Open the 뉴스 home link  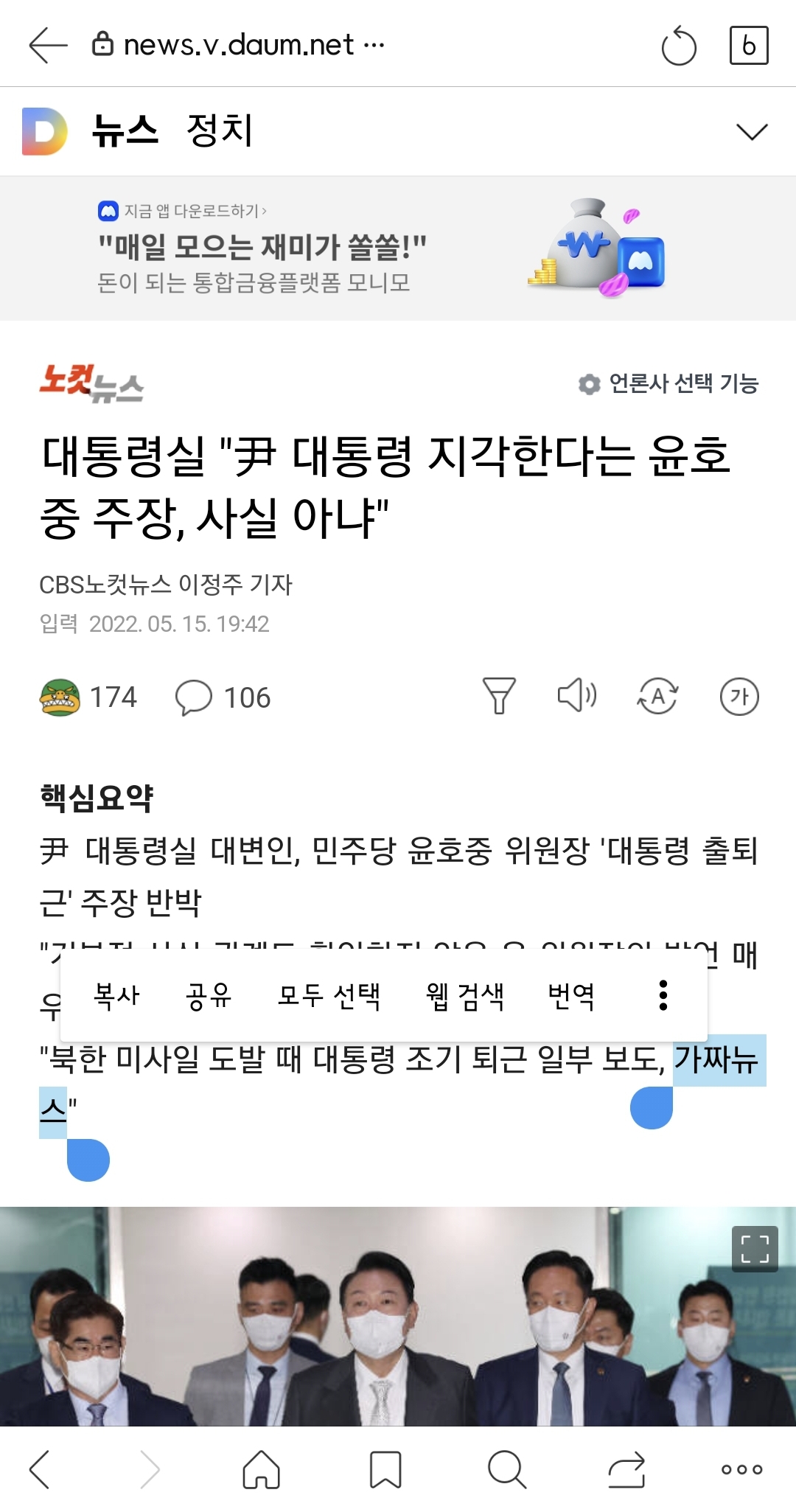(x=124, y=131)
